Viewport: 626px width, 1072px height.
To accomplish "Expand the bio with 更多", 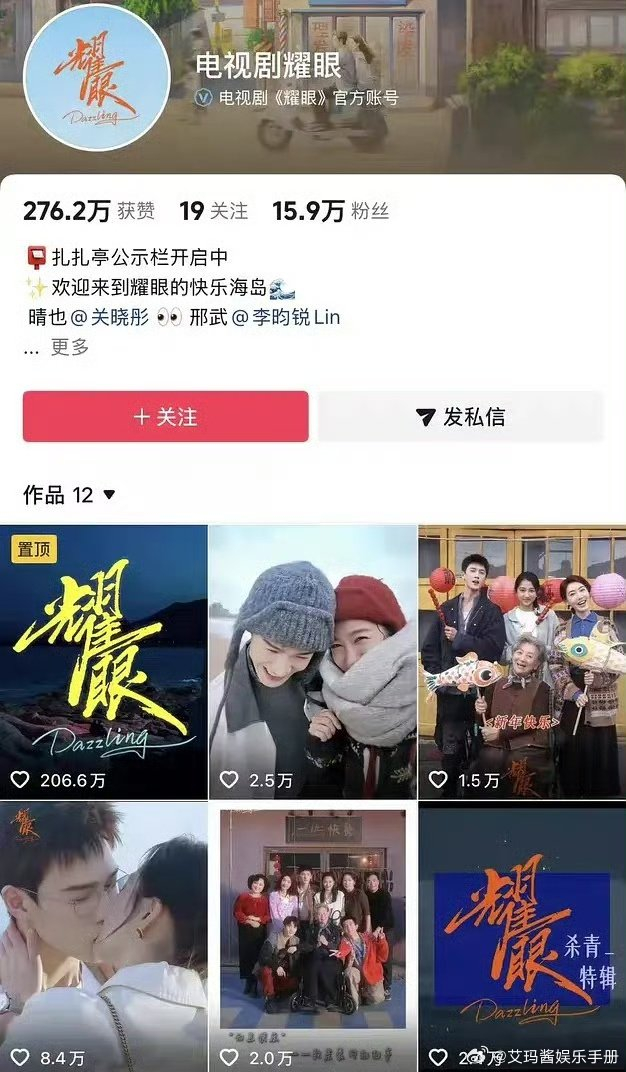I will point(69,347).
